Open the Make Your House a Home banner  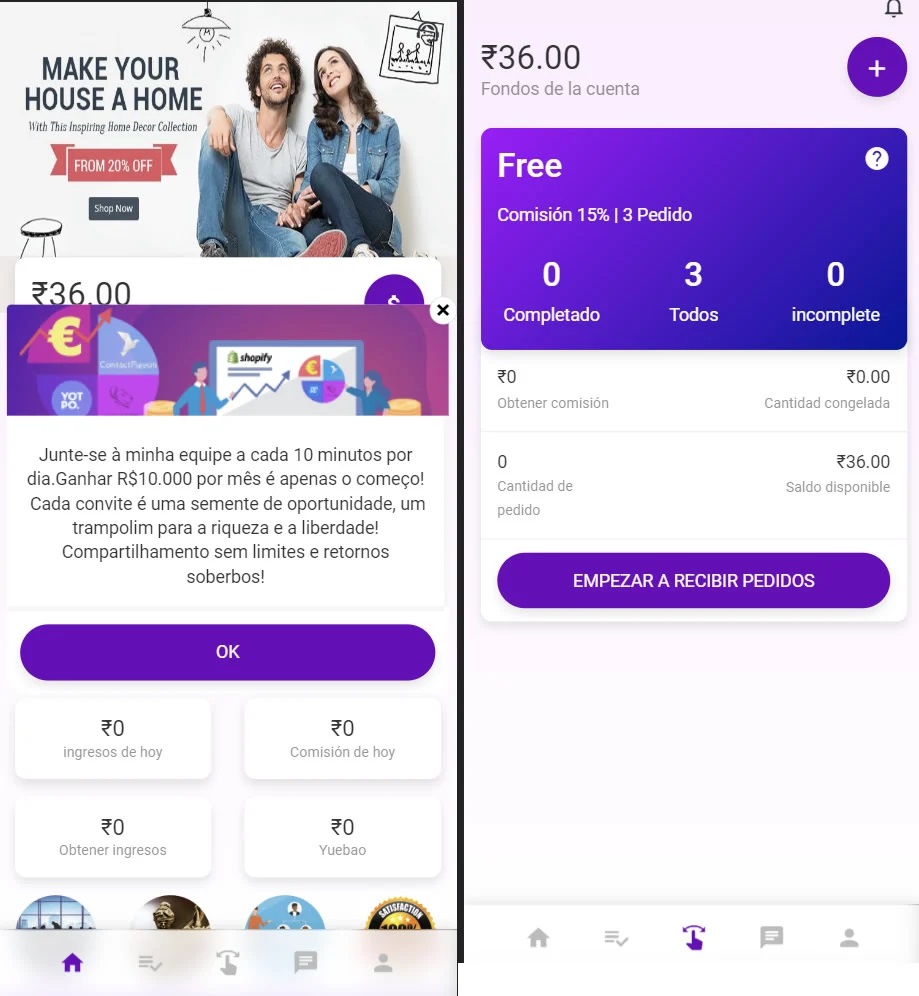[228, 130]
